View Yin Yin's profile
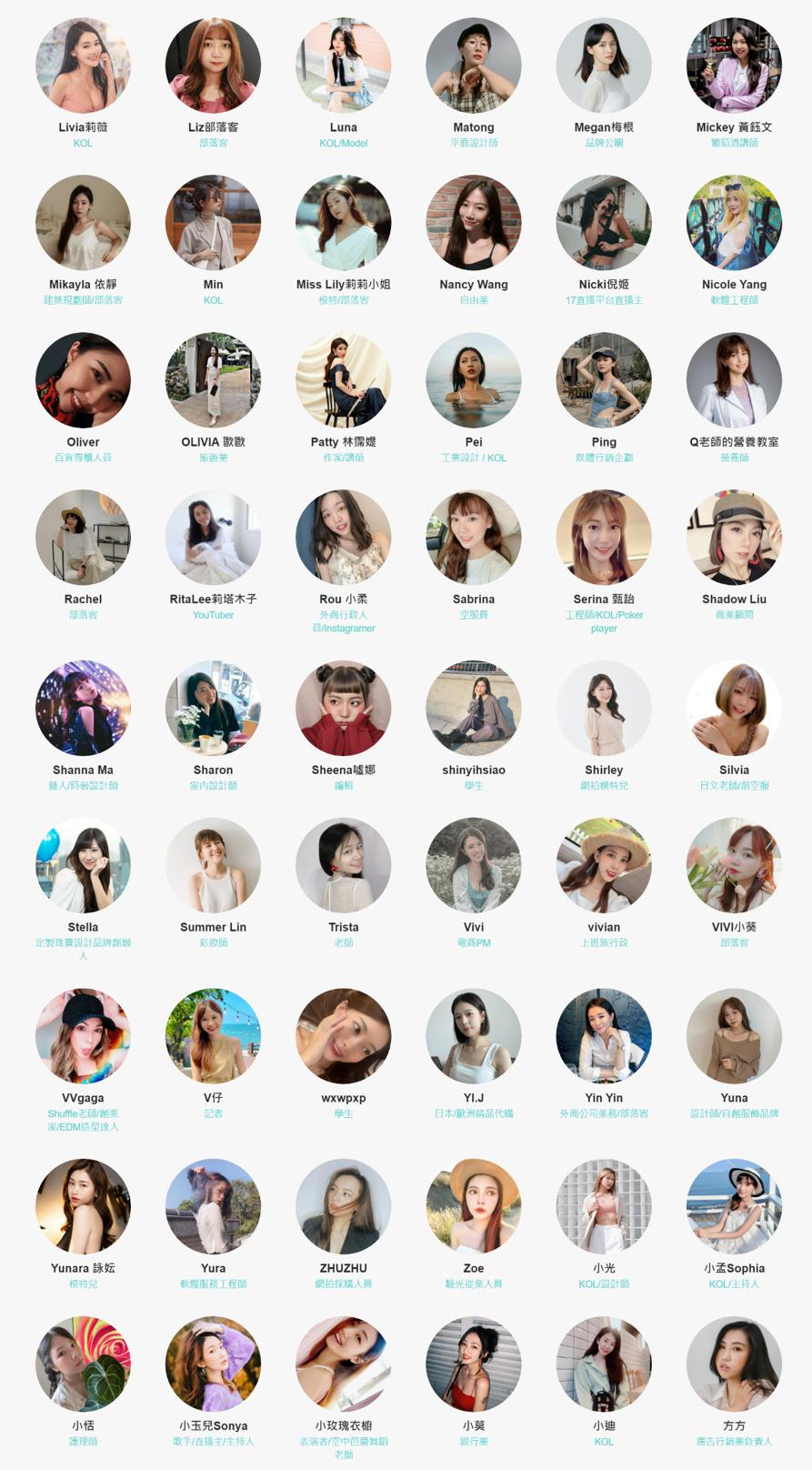The height and width of the screenshot is (1470, 812). click(x=604, y=1036)
